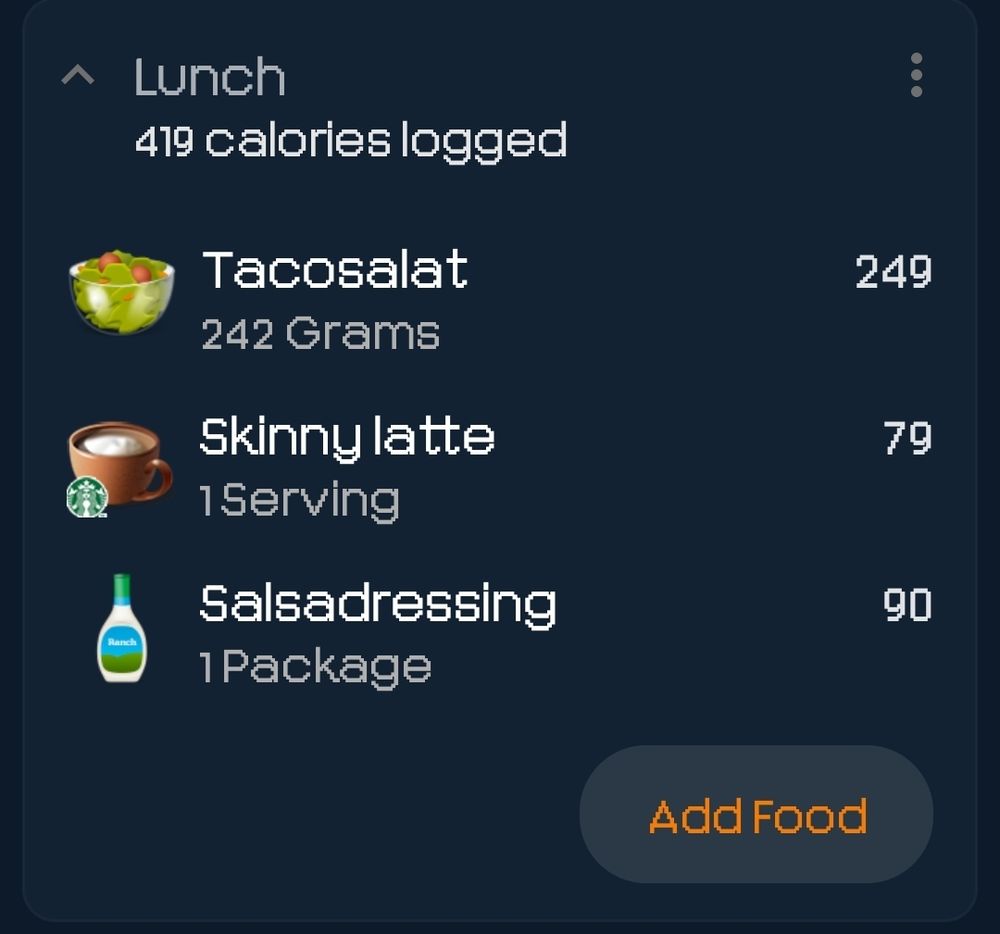Collapse the Lunch section
Image resolution: width=1000 pixels, height=934 pixels.
pos(78,76)
